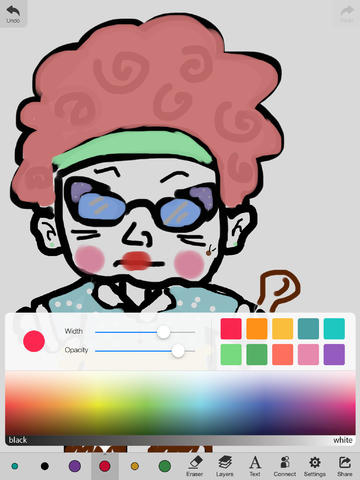
Task: Pick the turquoise color swatch
Action: tap(334, 329)
